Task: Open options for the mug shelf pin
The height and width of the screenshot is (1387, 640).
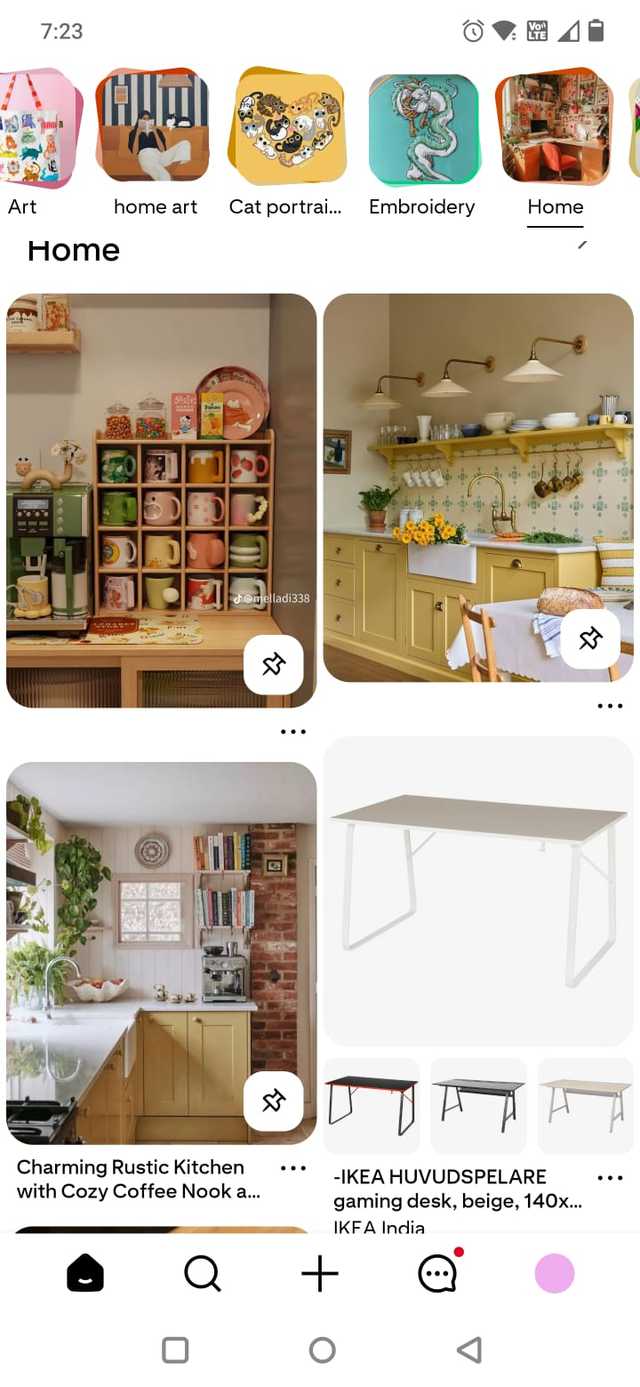Action: click(x=293, y=732)
